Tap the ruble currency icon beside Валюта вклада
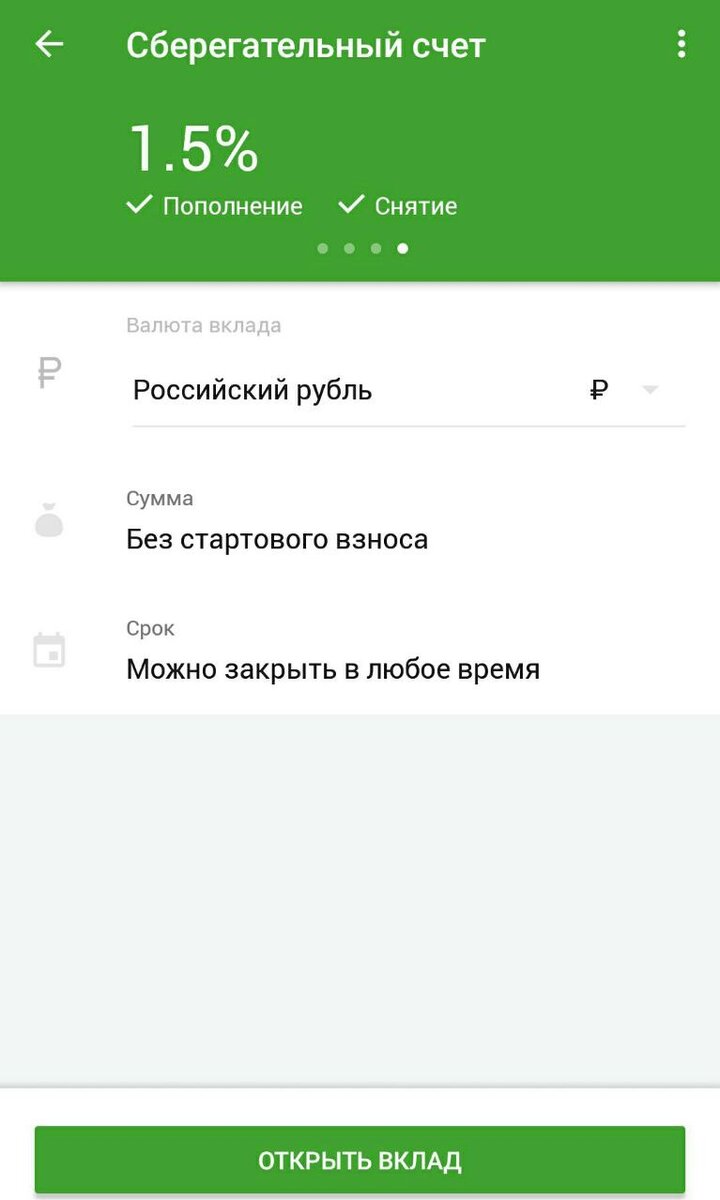The width and height of the screenshot is (720, 1200). click(x=48, y=370)
